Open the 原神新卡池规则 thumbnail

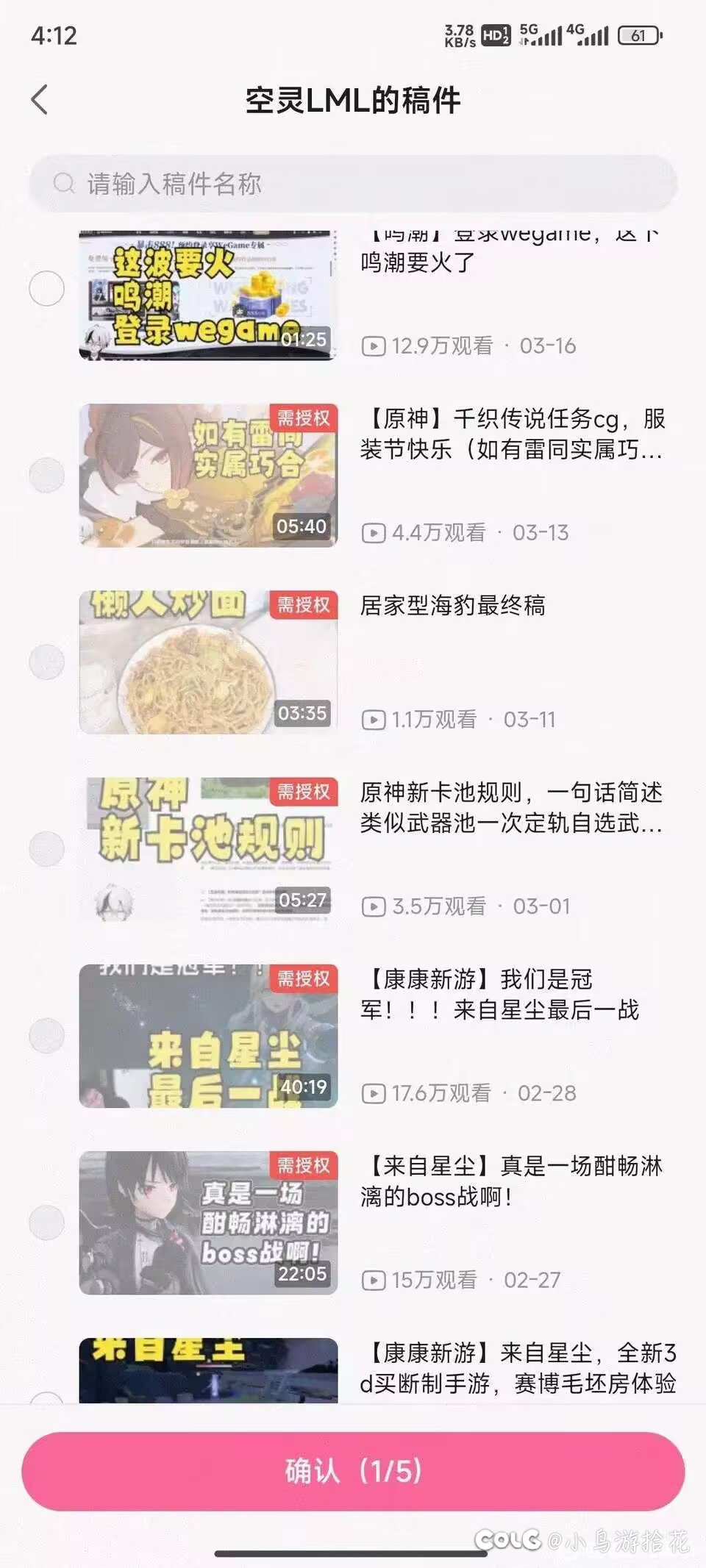pyautogui.click(x=208, y=848)
